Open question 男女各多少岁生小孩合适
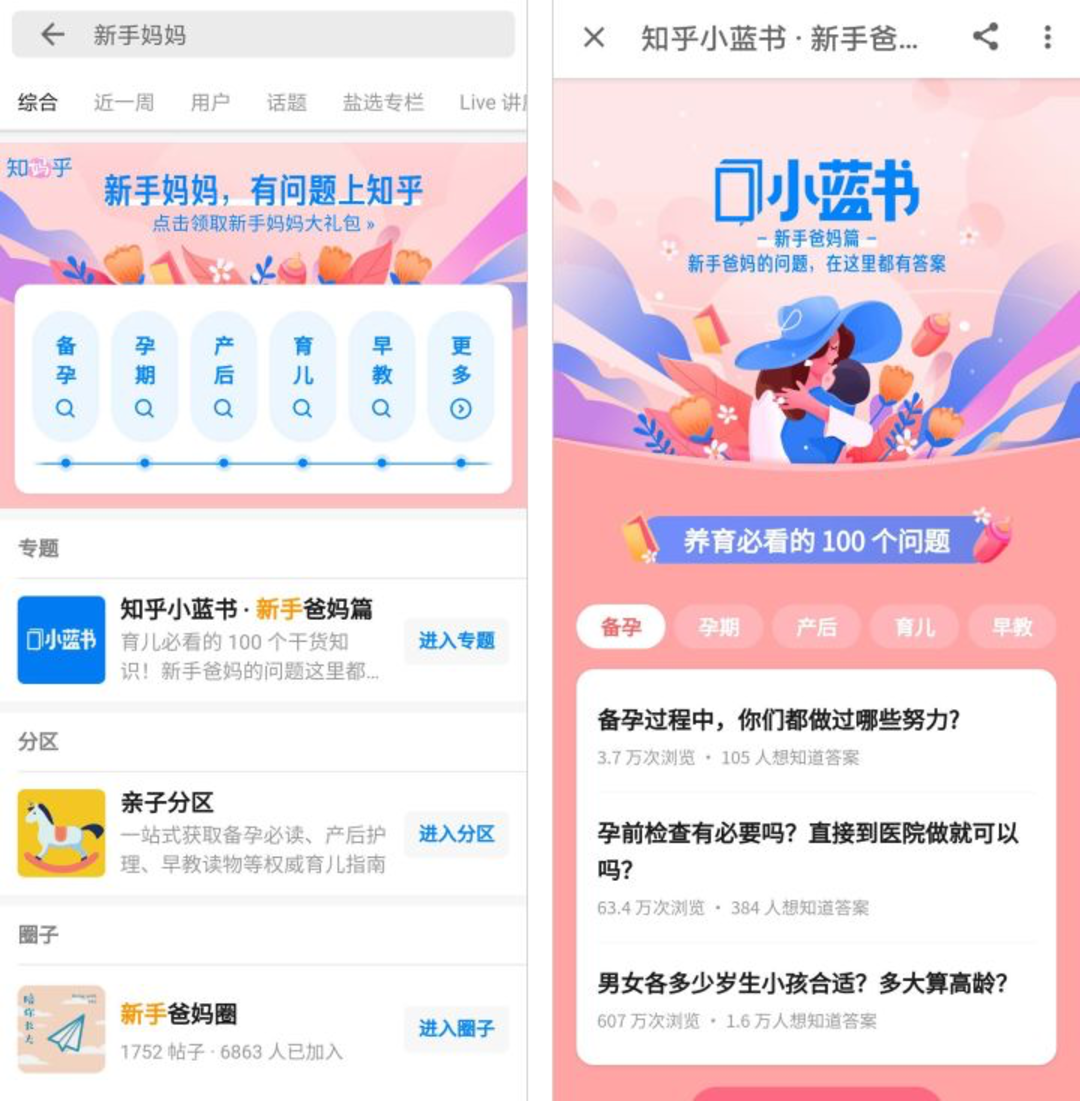1080x1101 pixels. click(x=802, y=983)
